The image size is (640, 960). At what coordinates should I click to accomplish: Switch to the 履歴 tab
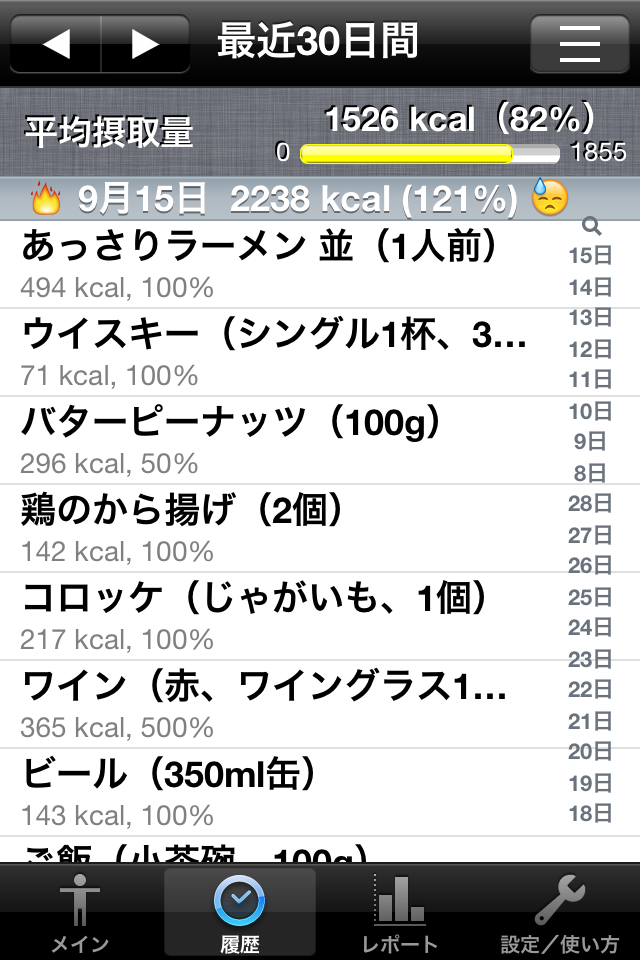240,912
